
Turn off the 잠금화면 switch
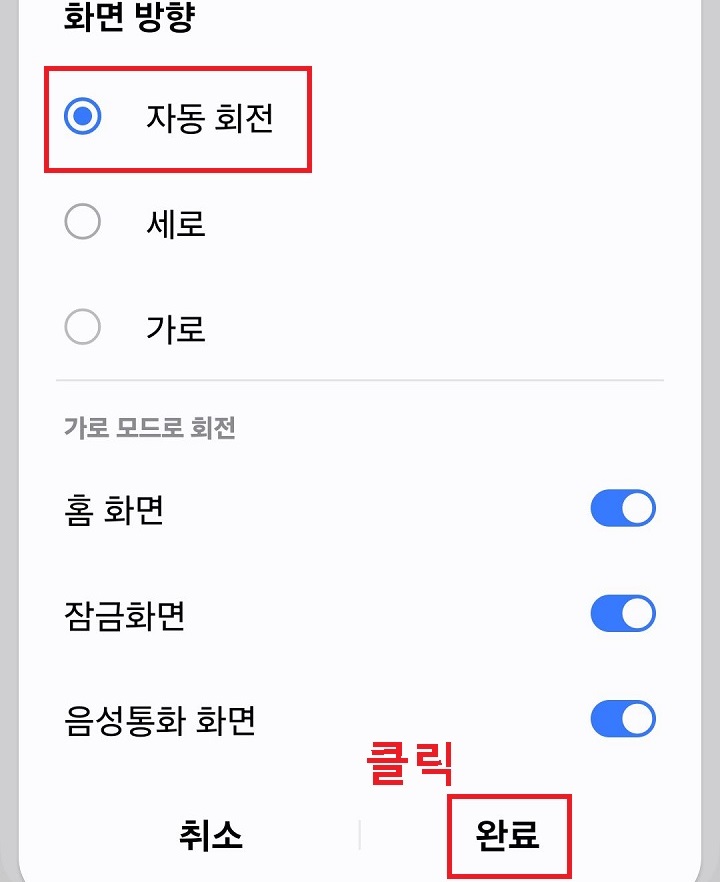coord(622,613)
